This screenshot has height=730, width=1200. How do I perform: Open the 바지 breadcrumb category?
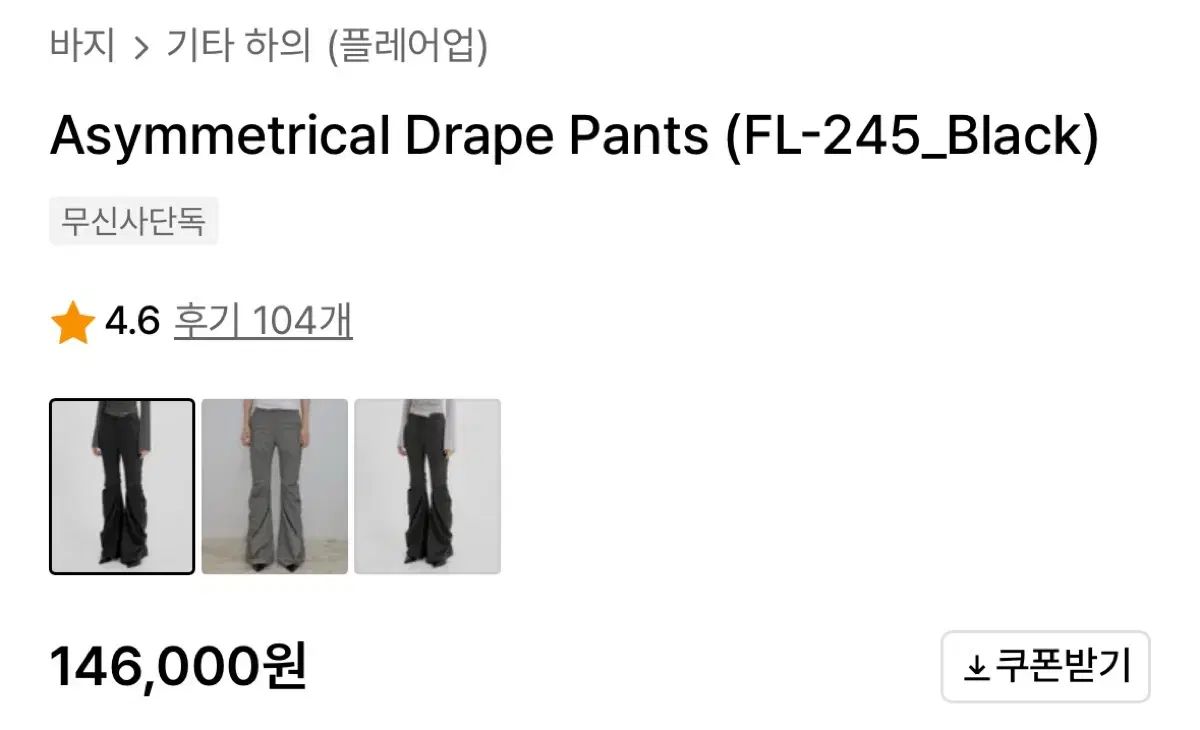click(x=83, y=46)
